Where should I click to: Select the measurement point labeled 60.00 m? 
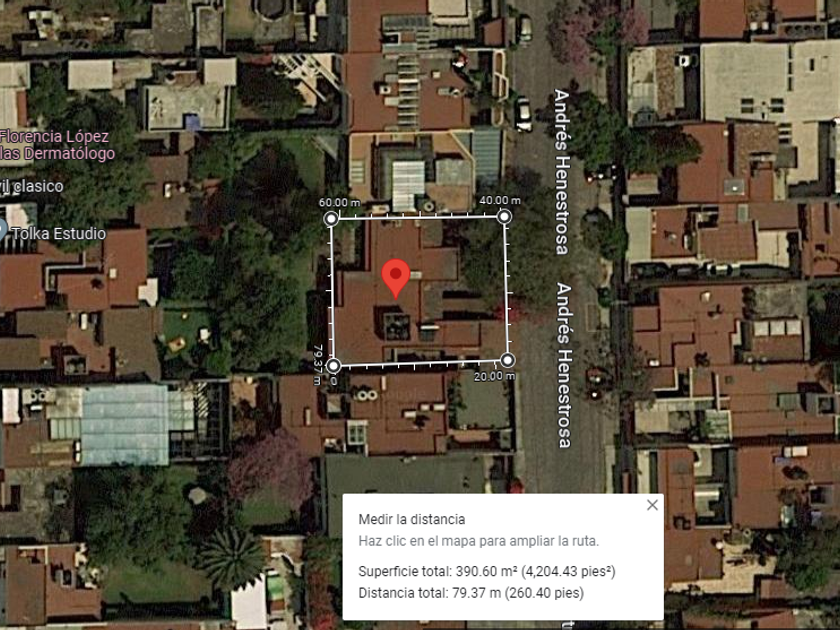(x=331, y=219)
